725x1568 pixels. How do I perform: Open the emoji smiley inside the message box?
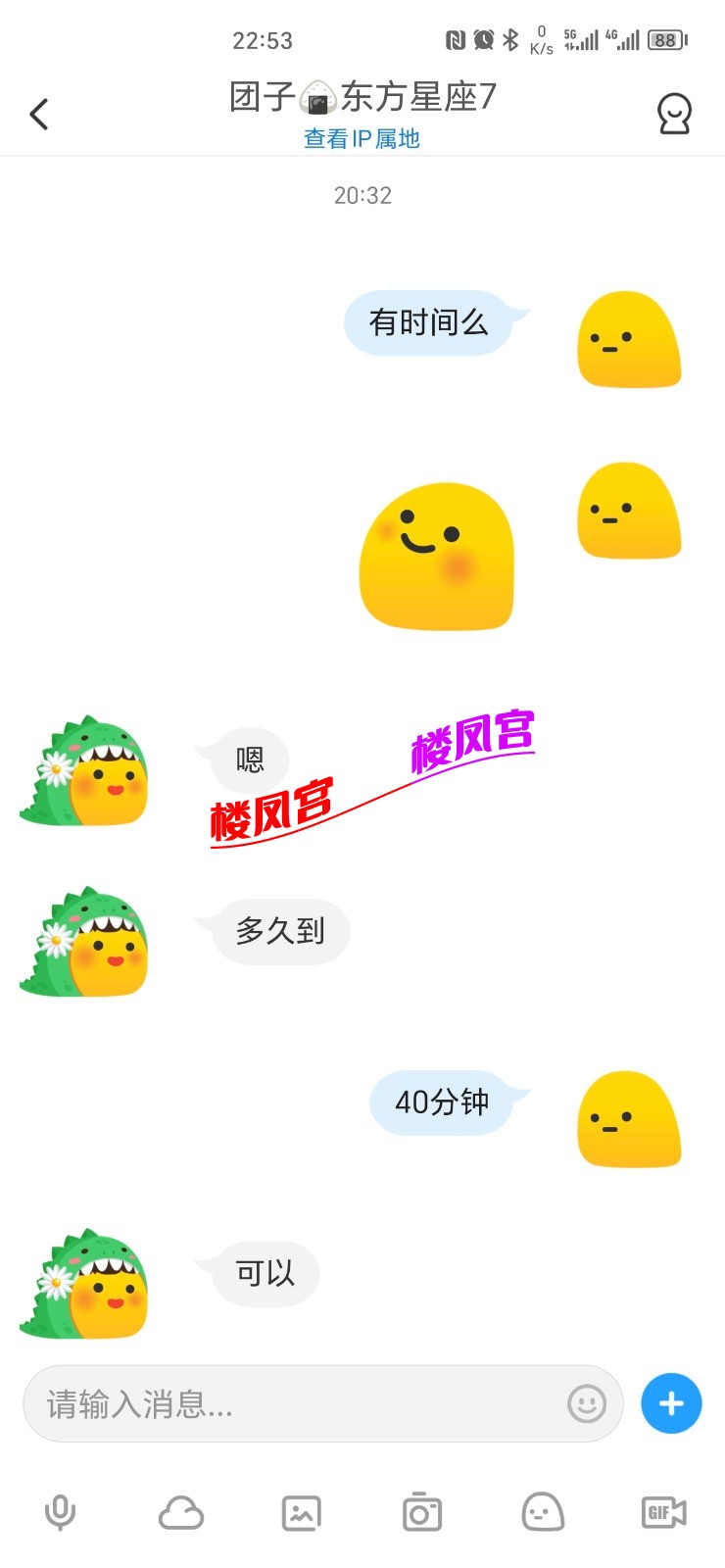tap(586, 1403)
